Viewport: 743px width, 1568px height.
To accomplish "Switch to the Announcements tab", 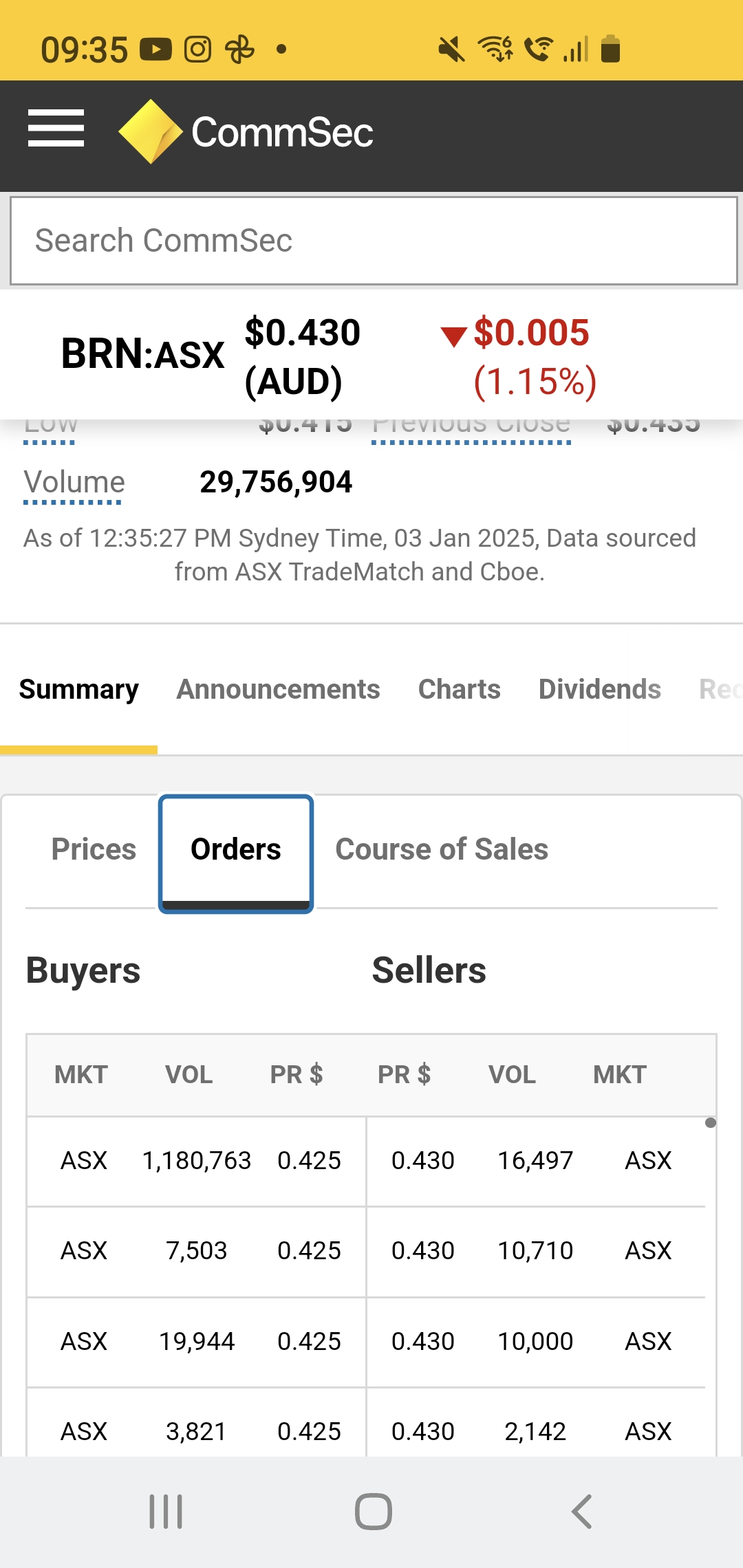I will pyautogui.click(x=278, y=689).
